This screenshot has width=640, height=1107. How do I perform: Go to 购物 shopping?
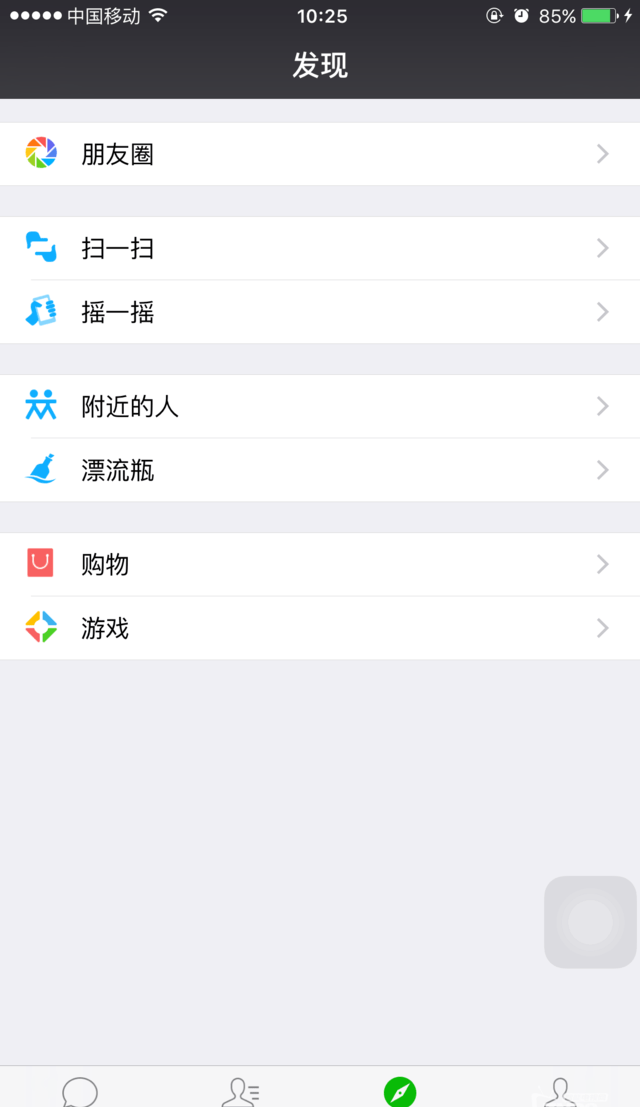320,565
